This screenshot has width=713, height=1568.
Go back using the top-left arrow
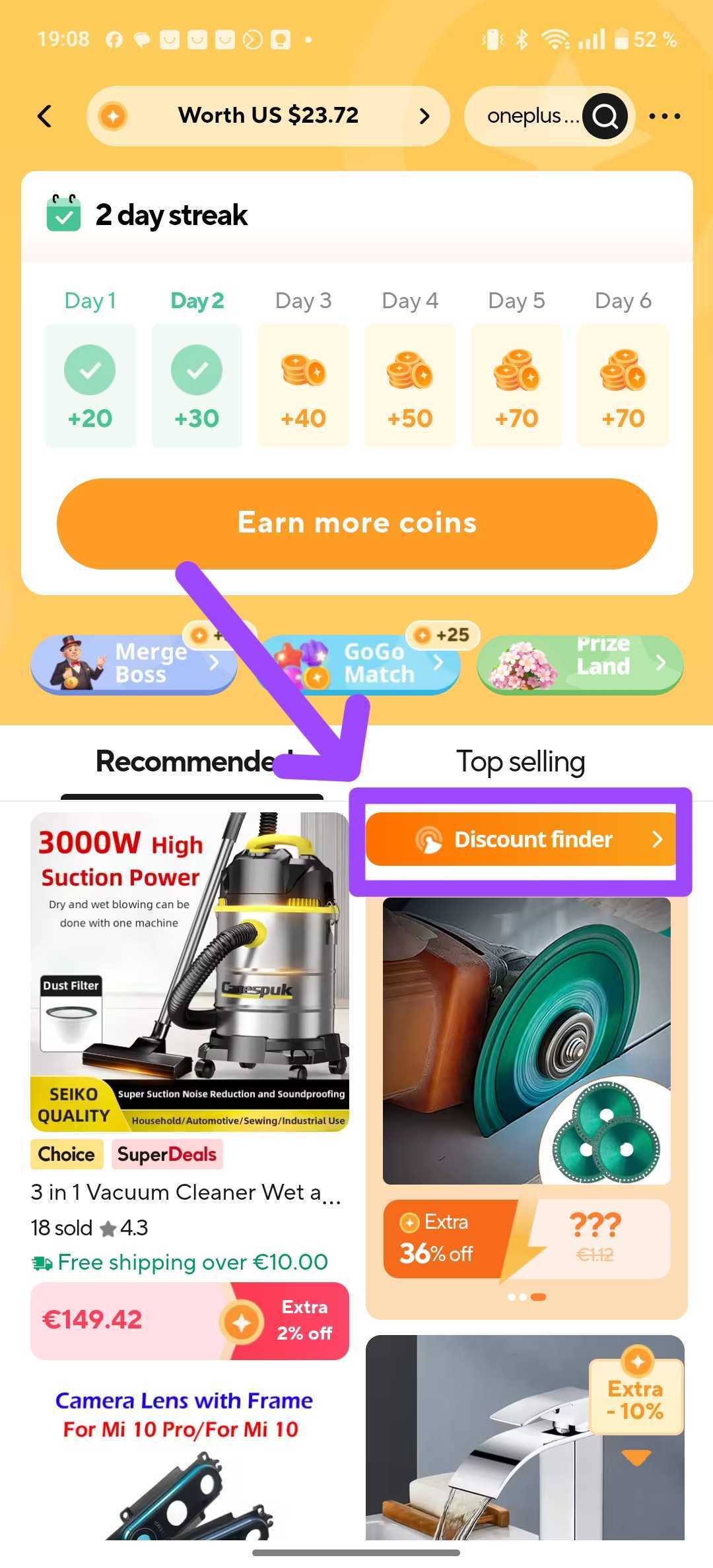(x=45, y=116)
